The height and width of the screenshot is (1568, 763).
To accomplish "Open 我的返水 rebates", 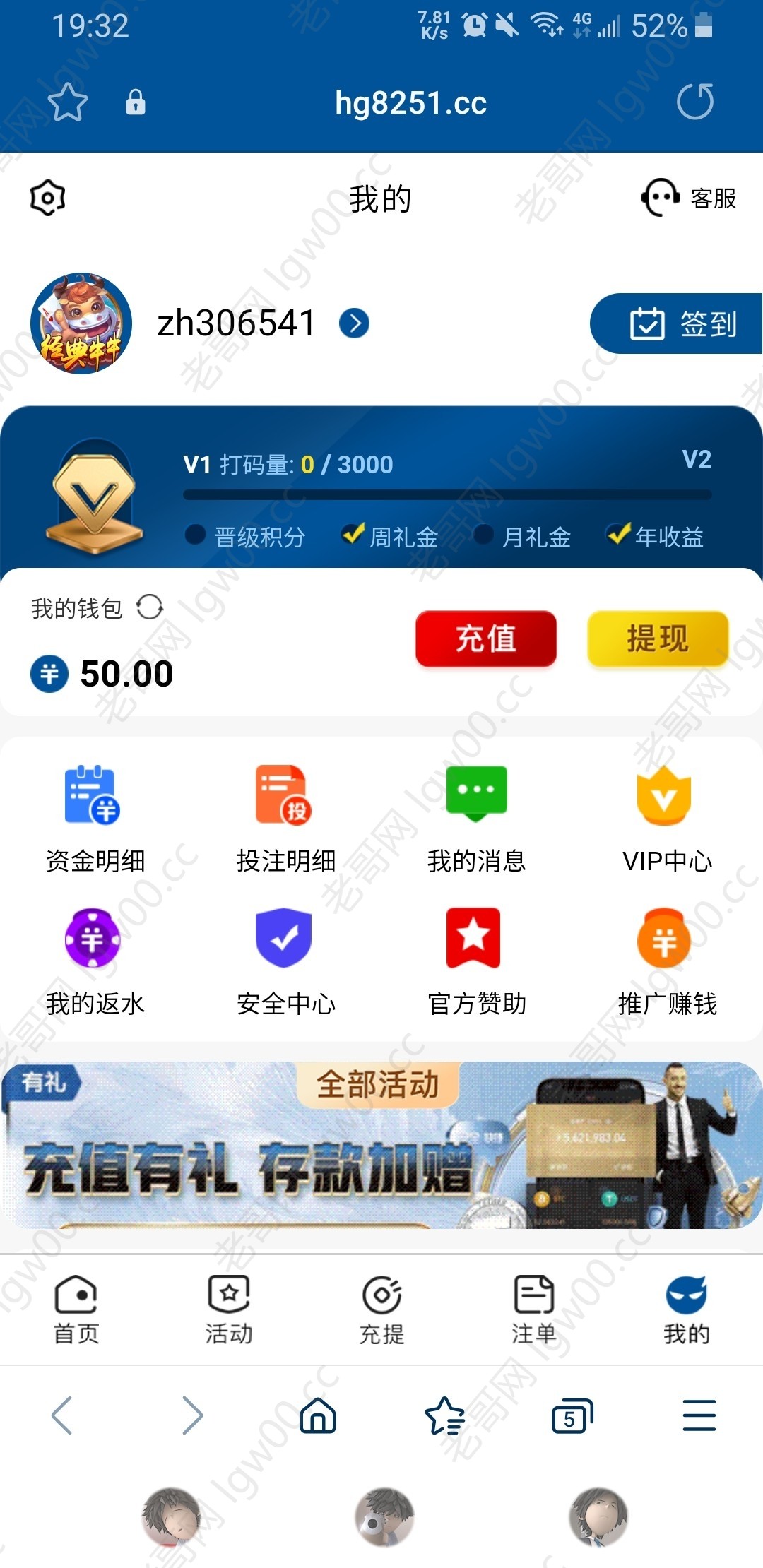I will (95, 961).
